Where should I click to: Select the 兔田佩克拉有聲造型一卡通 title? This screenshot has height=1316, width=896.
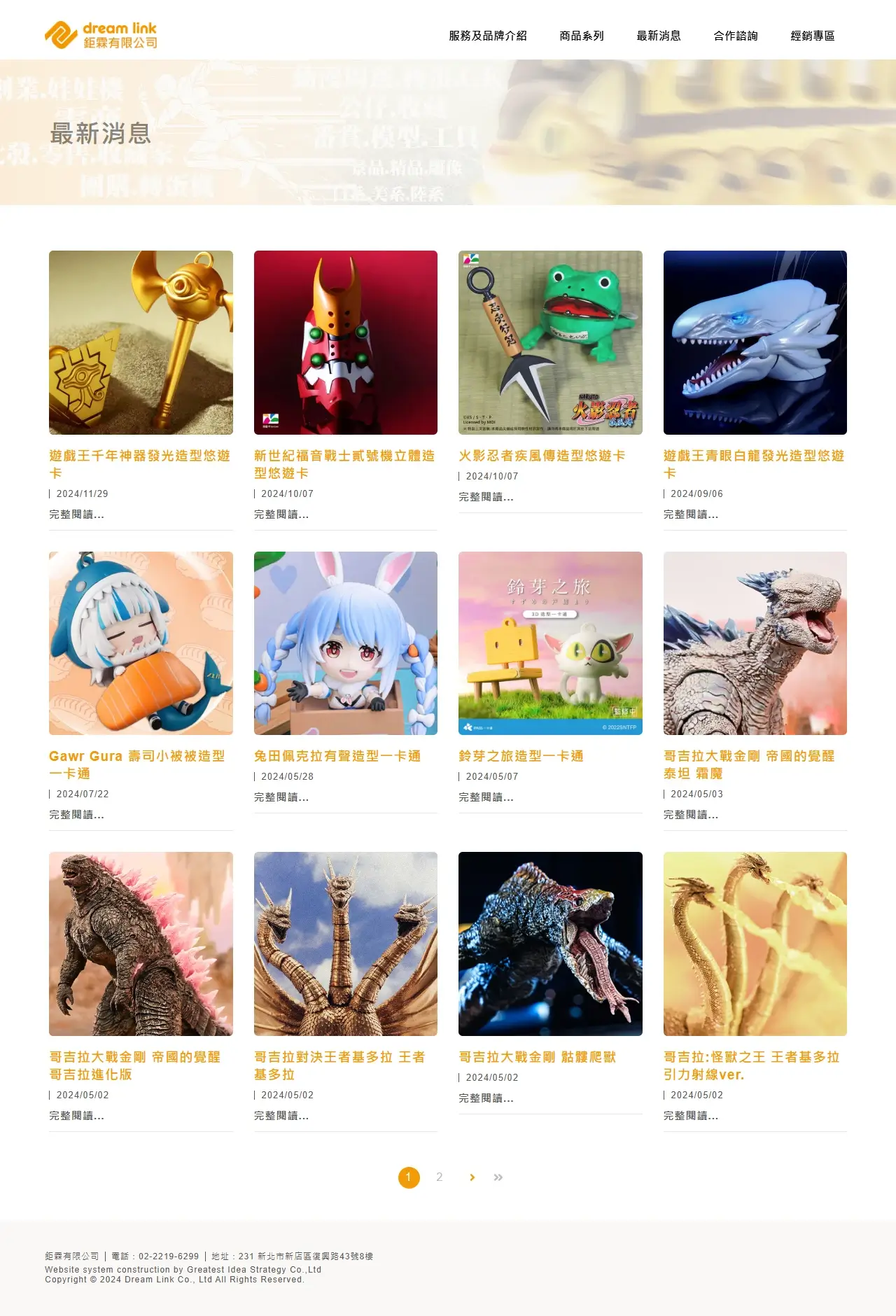337,756
